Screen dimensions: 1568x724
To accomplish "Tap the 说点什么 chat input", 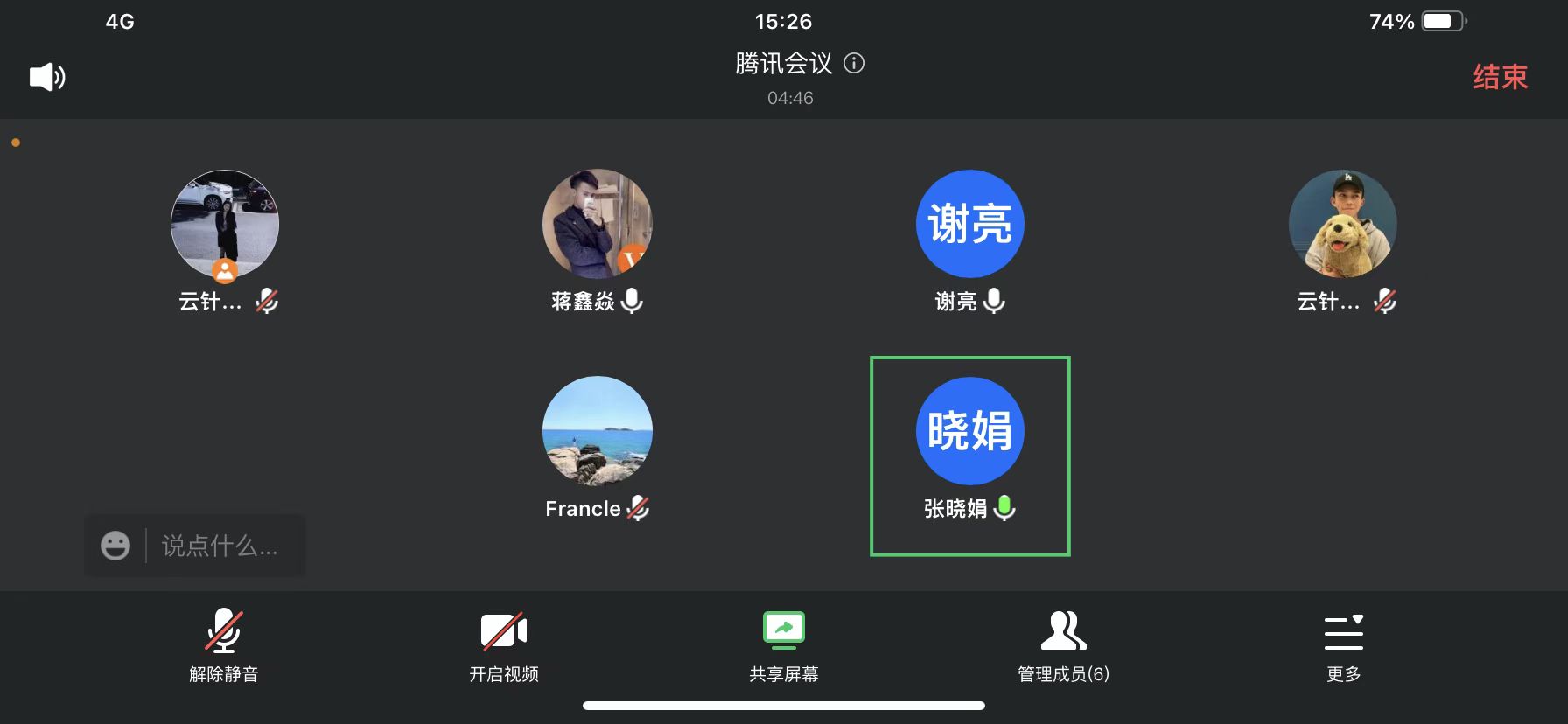I will pyautogui.click(x=220, y=546).
